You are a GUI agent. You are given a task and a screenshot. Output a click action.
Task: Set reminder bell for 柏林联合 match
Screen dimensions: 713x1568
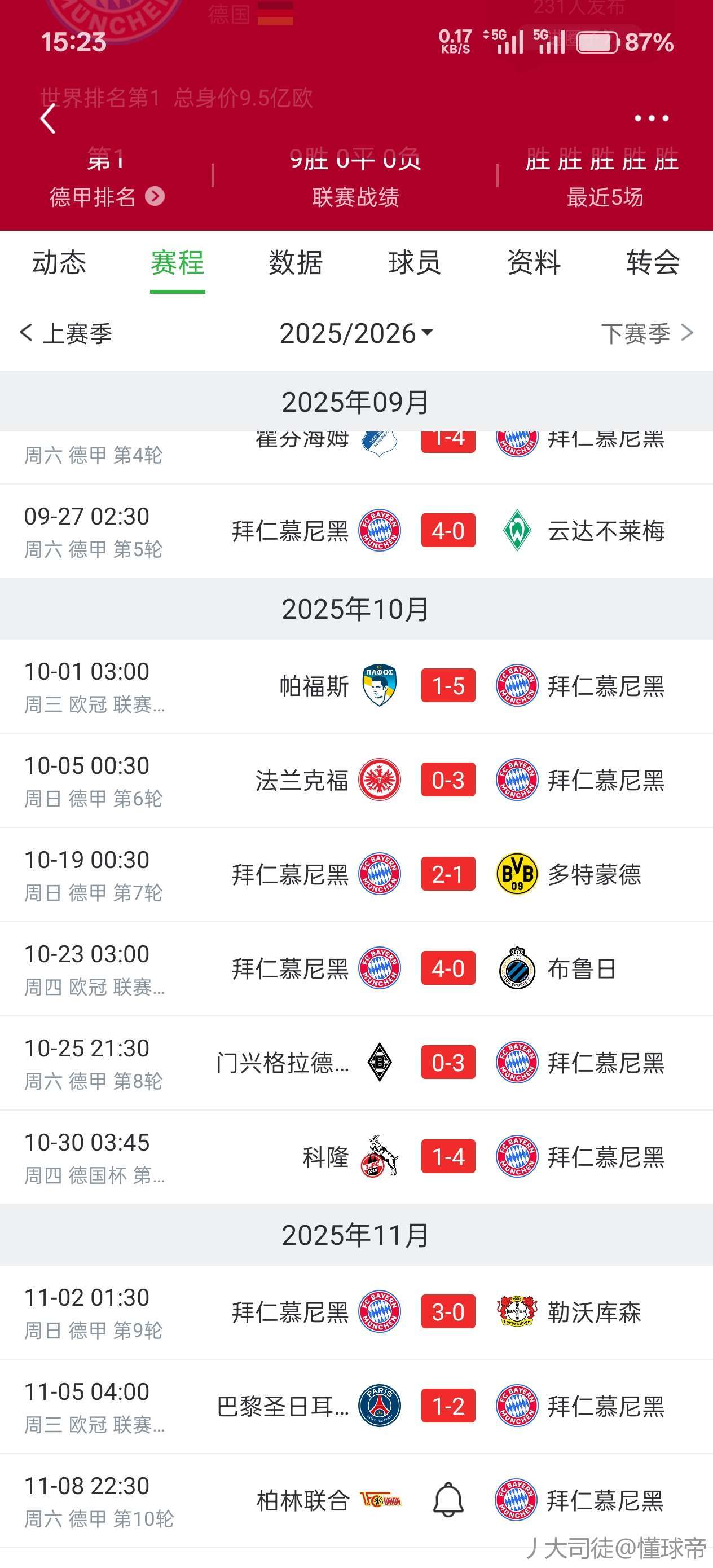click(x=448, y=1500)
